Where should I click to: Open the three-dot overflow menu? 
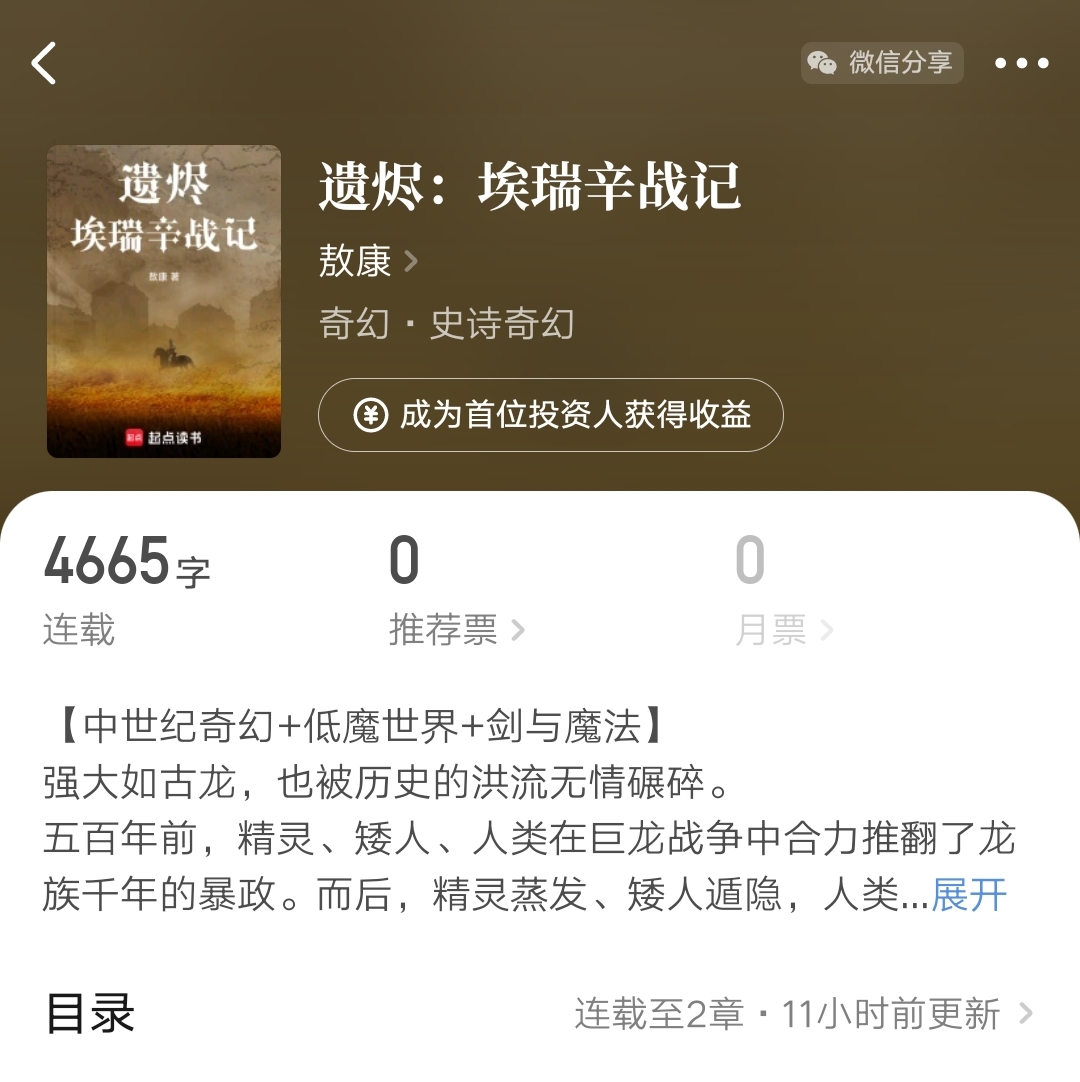click(x=1021, y=63)
